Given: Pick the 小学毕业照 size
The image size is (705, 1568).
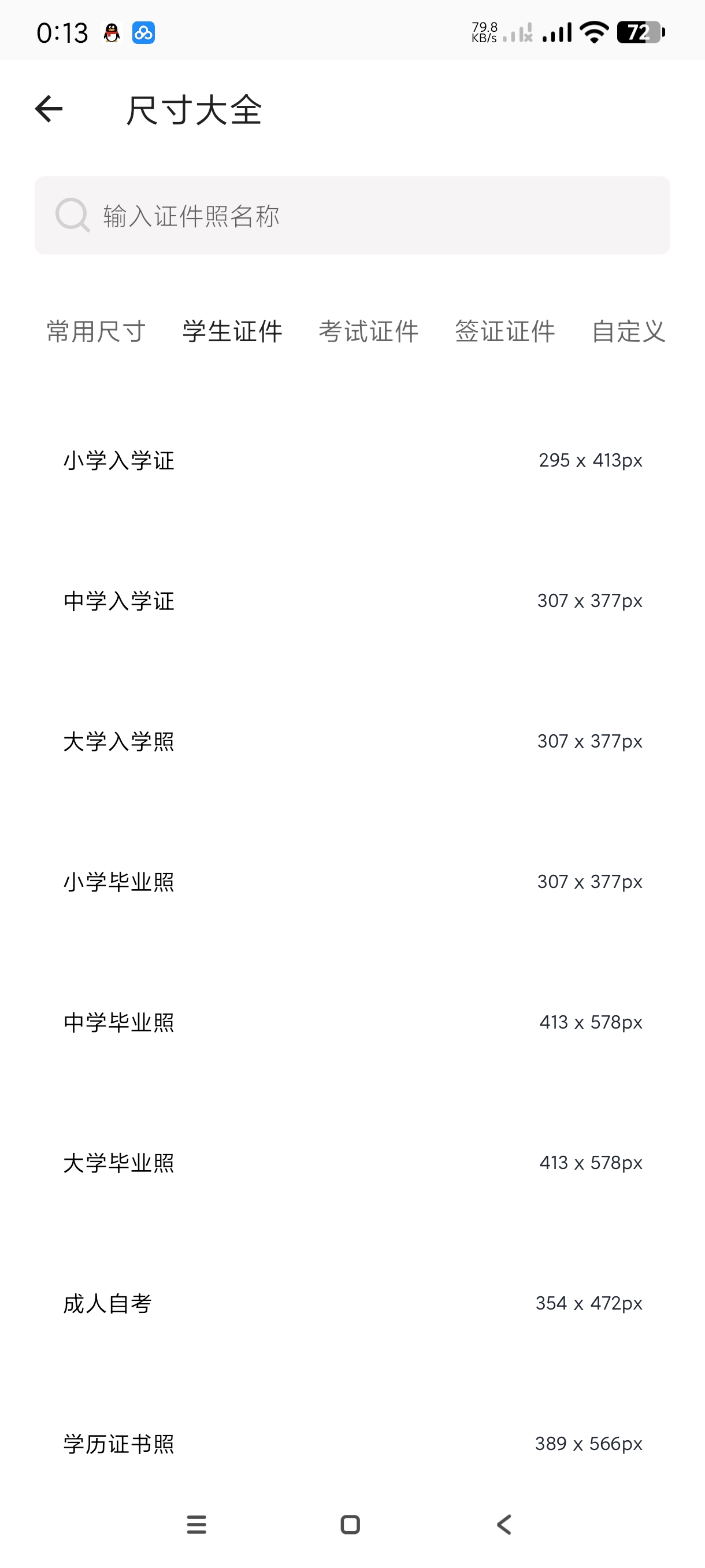Looking at the screenshot, I should pos(352,882).
